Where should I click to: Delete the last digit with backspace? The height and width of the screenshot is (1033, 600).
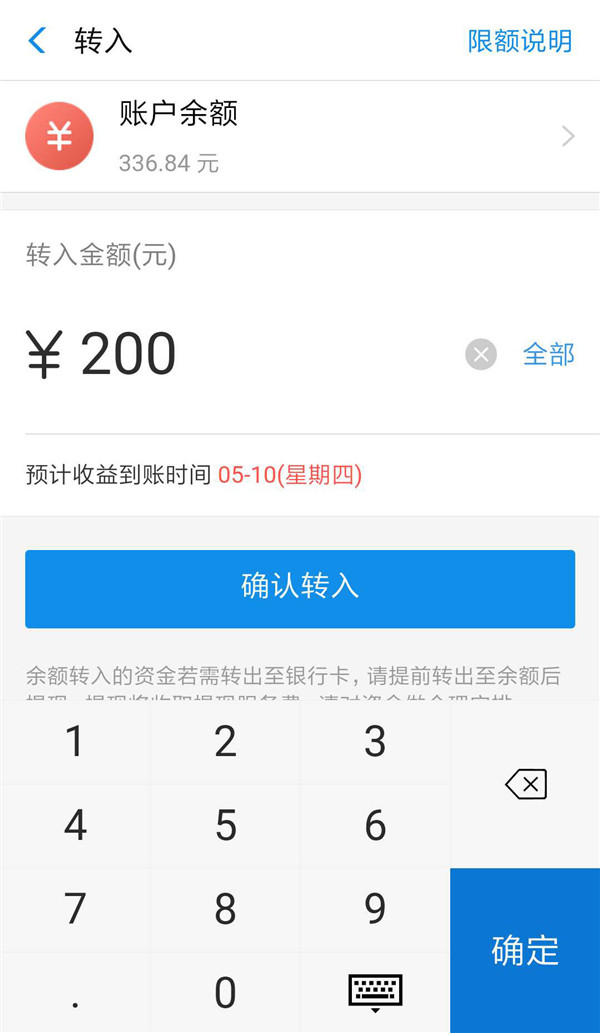(x=525, y=784)
